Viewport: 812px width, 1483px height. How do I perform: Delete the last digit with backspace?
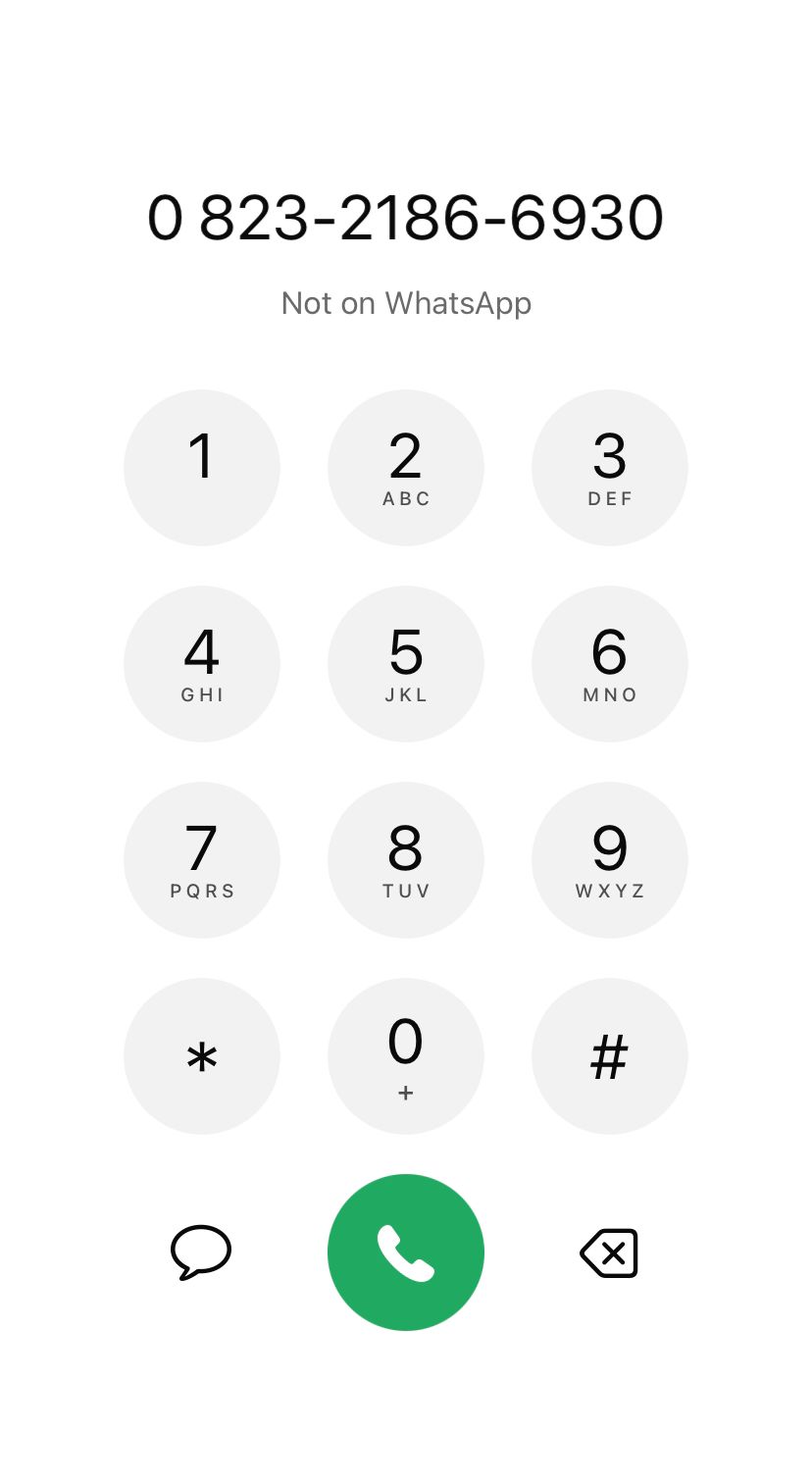tap(609, 1253)
